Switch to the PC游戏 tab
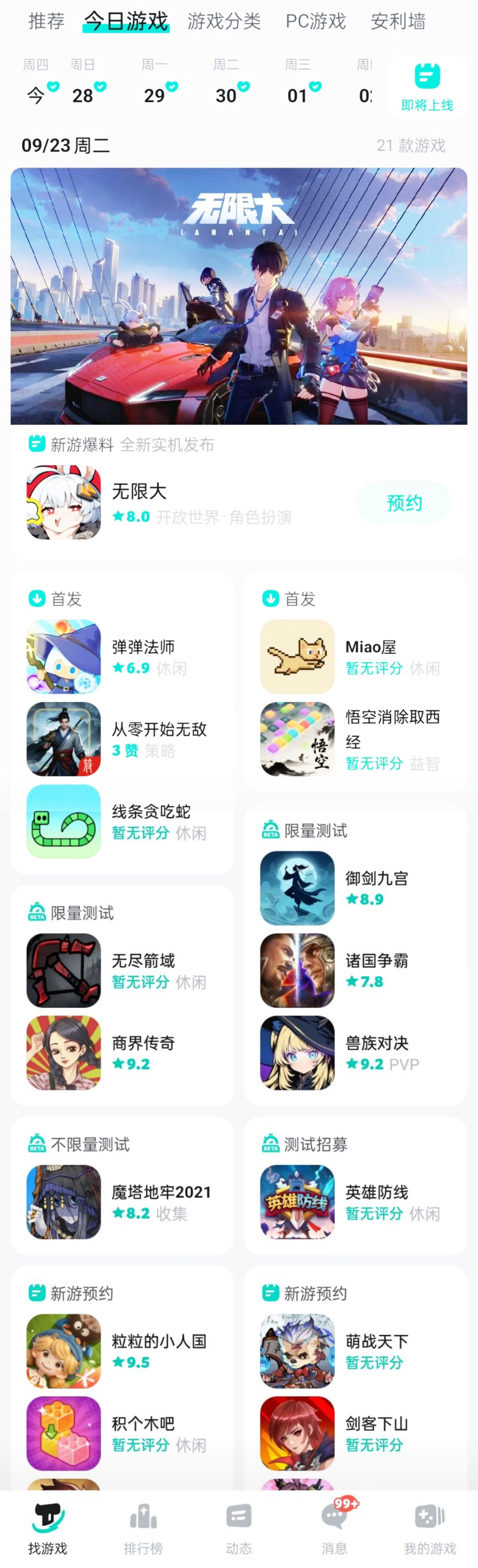 [x=315, y=21]
